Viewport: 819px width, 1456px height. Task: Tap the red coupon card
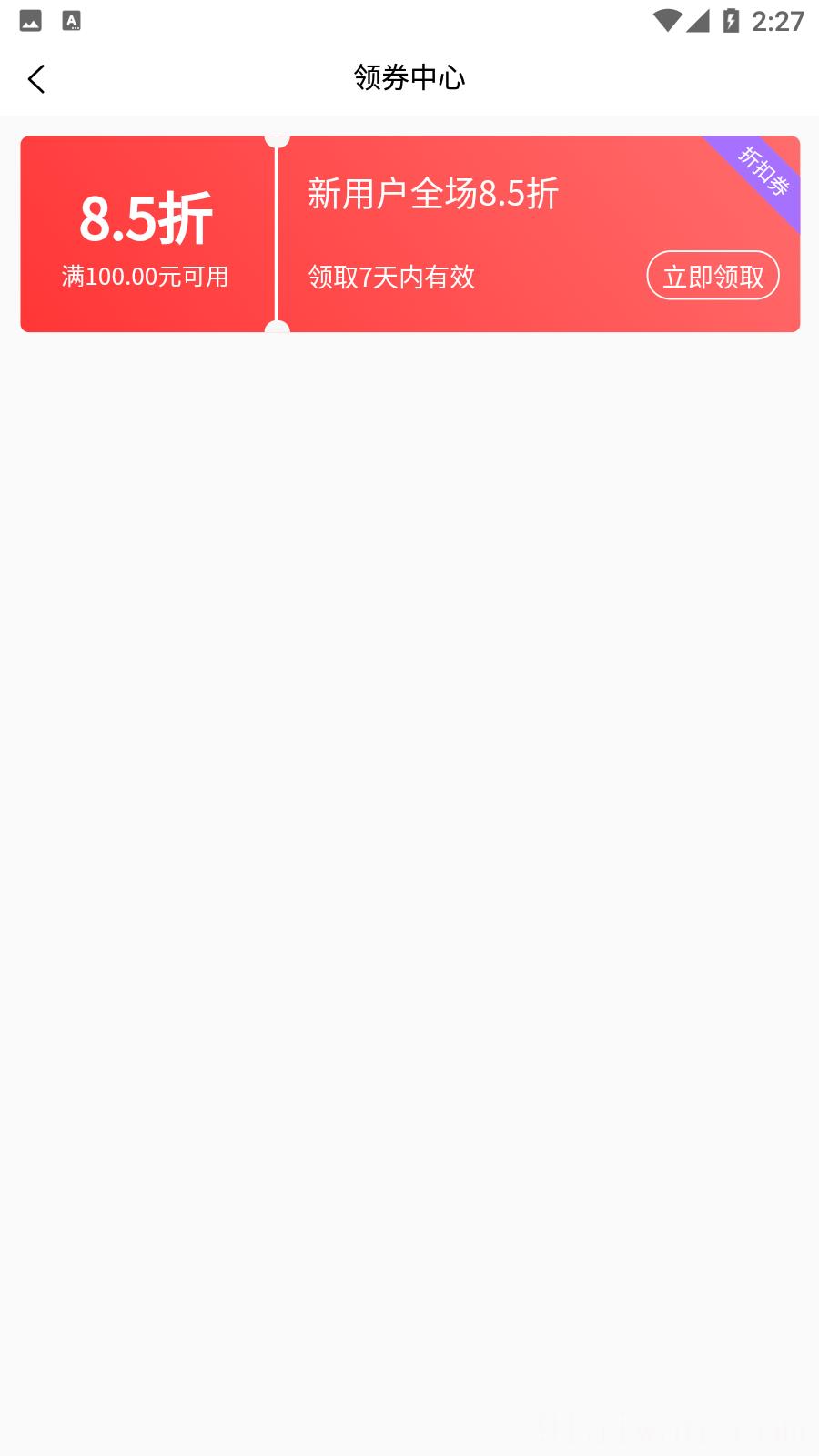[x=409, y=233]
